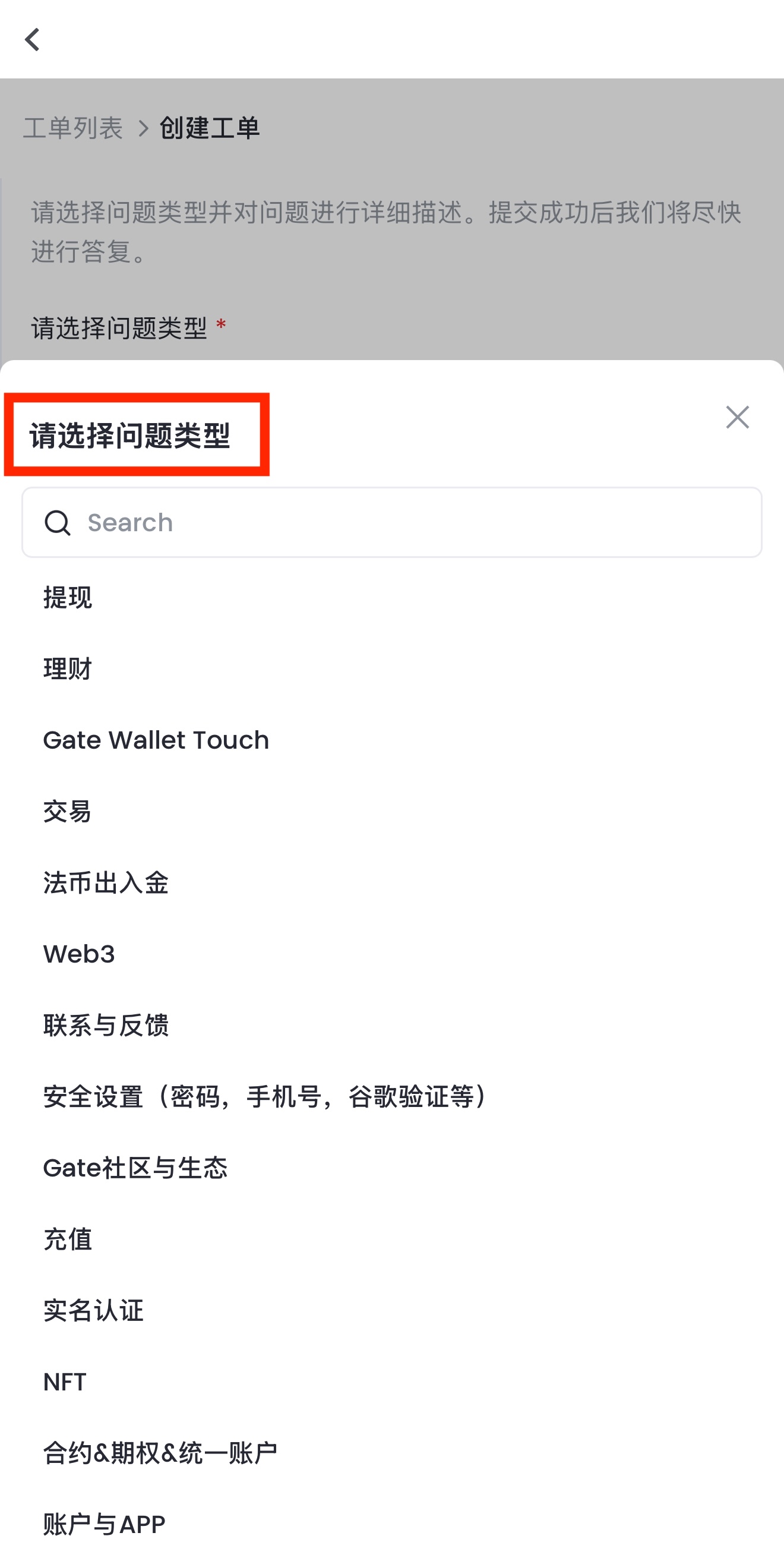Image resolution: width=784 pixels, height=1558 pixels.
Task: Select 合约&期权&统一账户 option
Action: coord(160,1453)
